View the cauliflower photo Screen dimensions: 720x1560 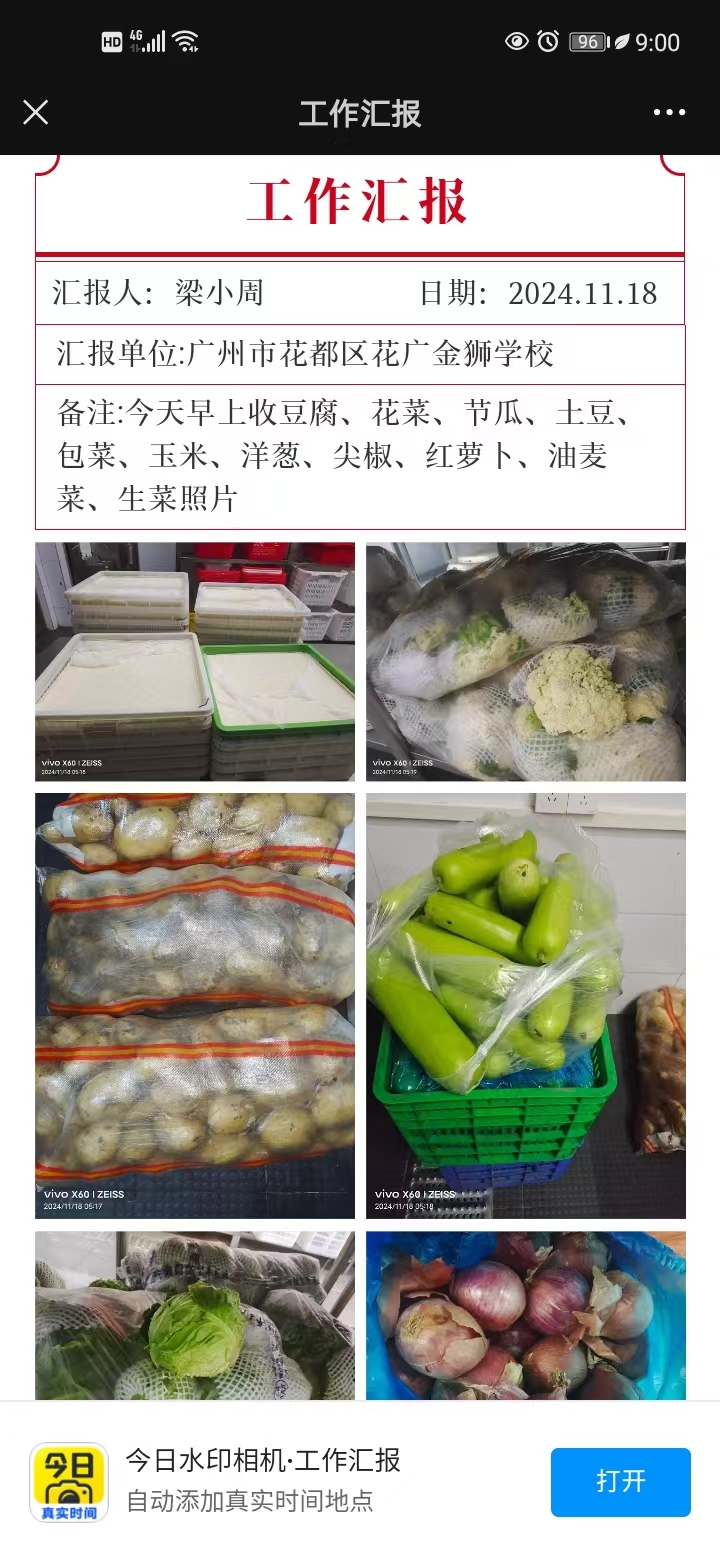[525, 661]
